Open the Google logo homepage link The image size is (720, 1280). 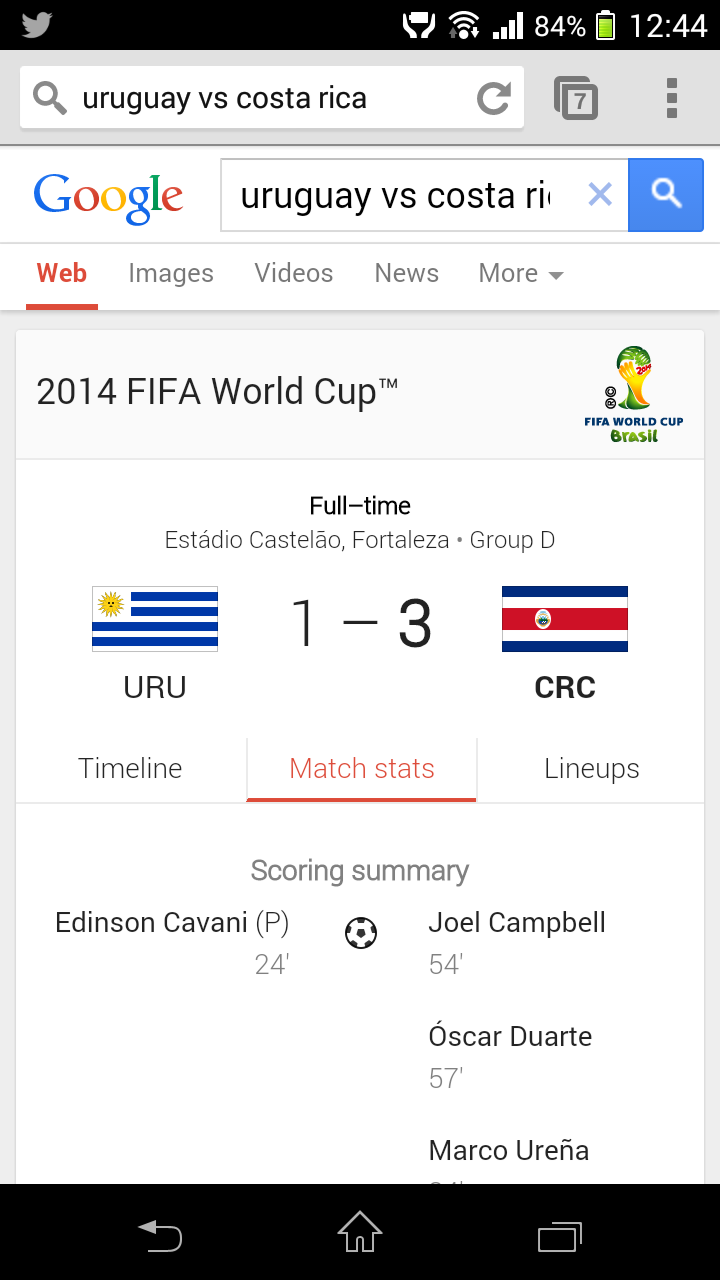coord(108,197)
